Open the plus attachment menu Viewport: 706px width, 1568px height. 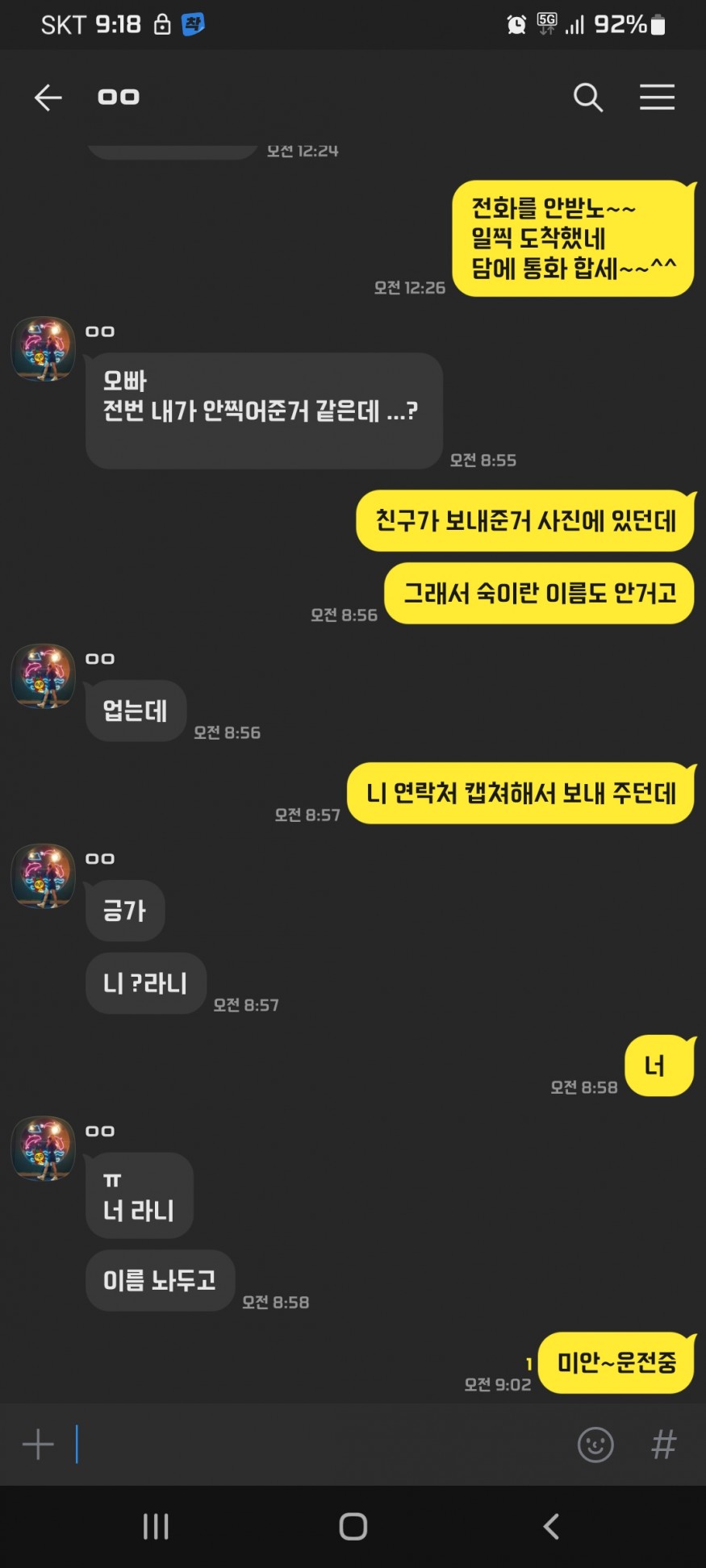pos(38,1444)
